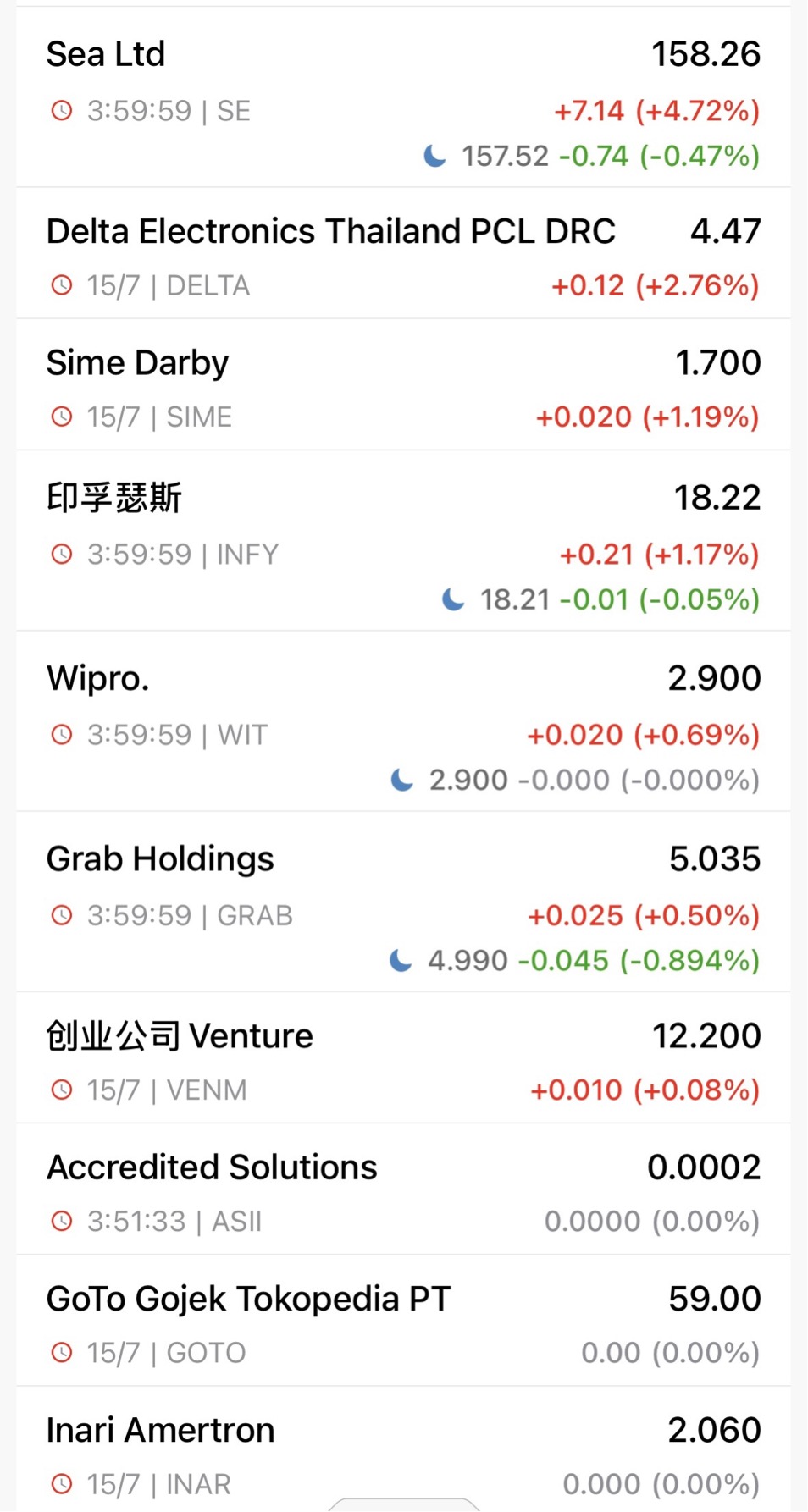Select the Wipro stock entry
Image resolution: width=808 pixels, height=1512 pixels.
tap(403, 721)
